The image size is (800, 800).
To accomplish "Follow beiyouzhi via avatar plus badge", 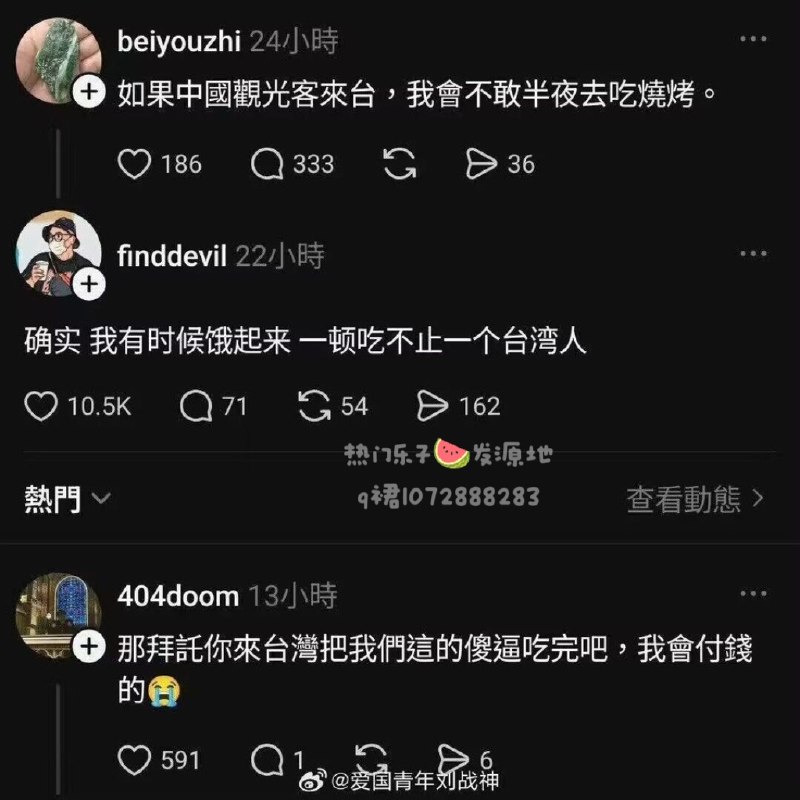I will click(x=88, y=93).
